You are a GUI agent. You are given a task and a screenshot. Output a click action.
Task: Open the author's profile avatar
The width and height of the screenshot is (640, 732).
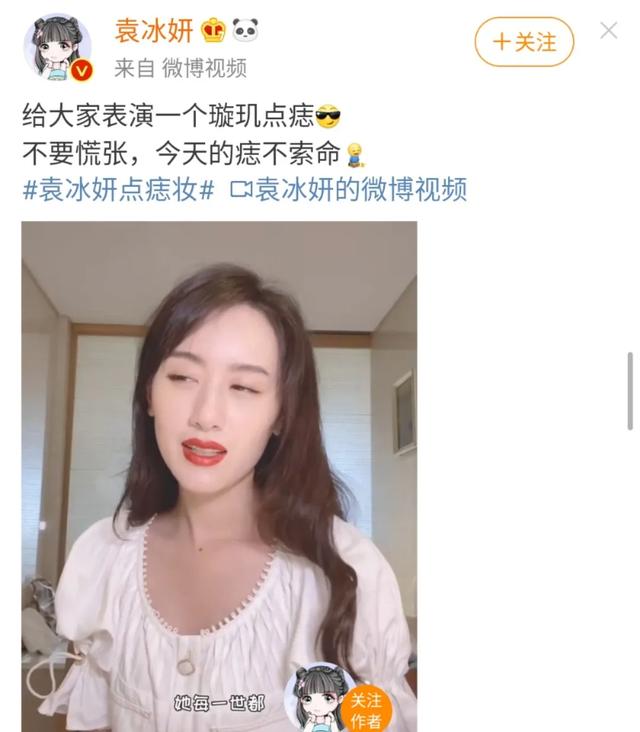coord(57,47)
